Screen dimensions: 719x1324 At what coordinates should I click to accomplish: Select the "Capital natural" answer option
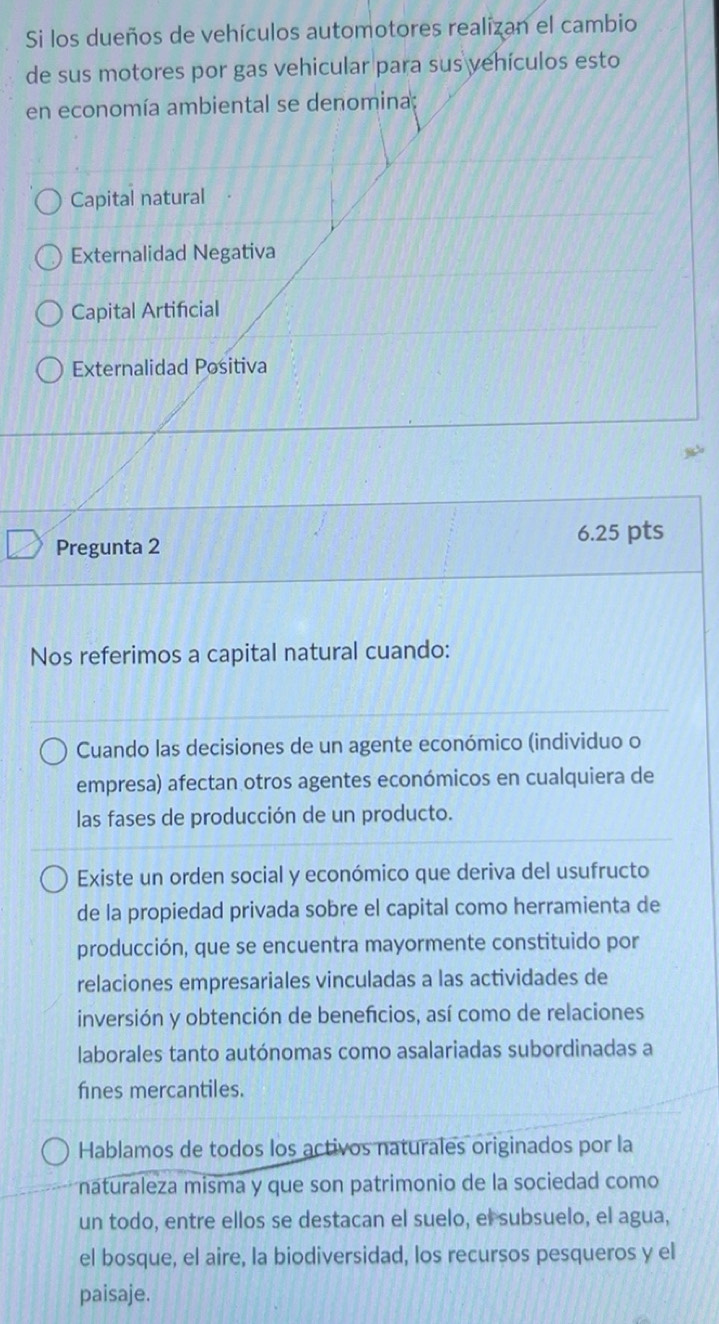tap(50, 202)
